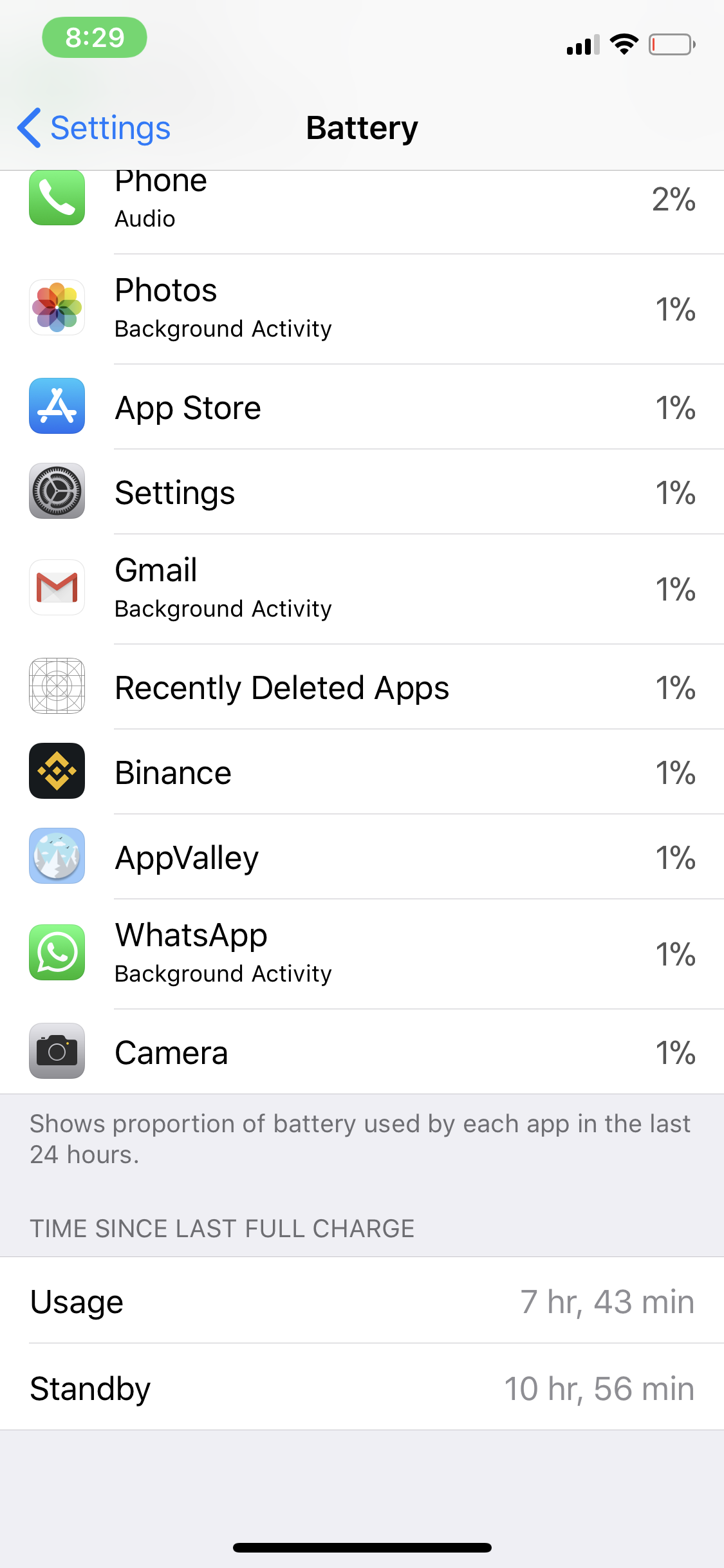Screen dimensions: 724x1568
Task: Tap the Binance usage row
Action: click(x=362, y=772)
